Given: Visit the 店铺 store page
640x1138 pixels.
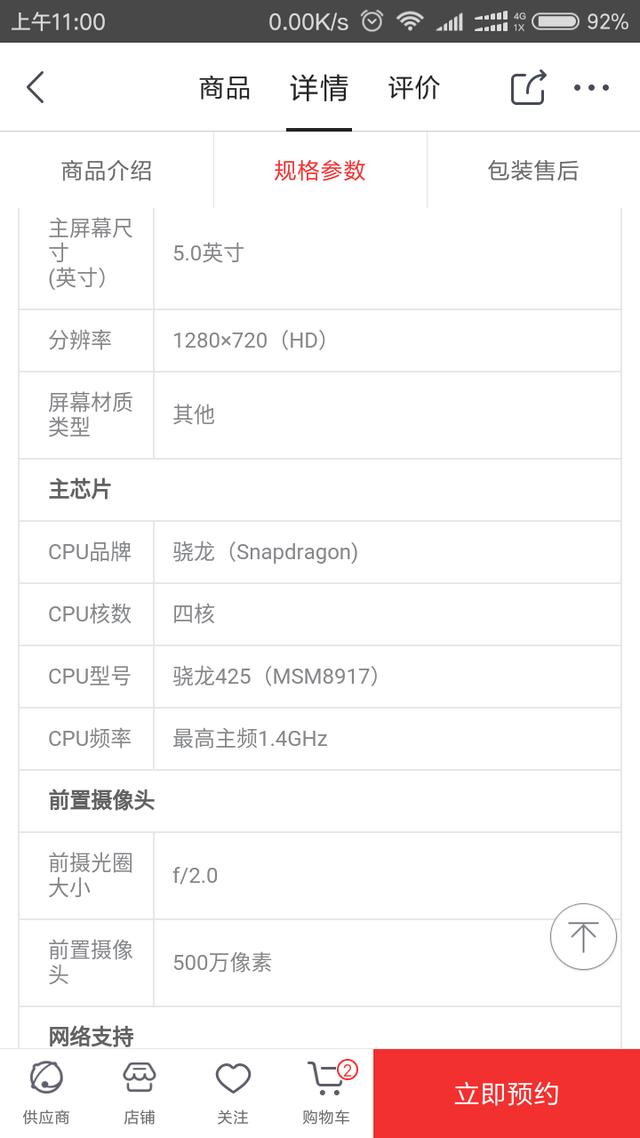Looking at the screenshot, I should [x=139, y=1093].
